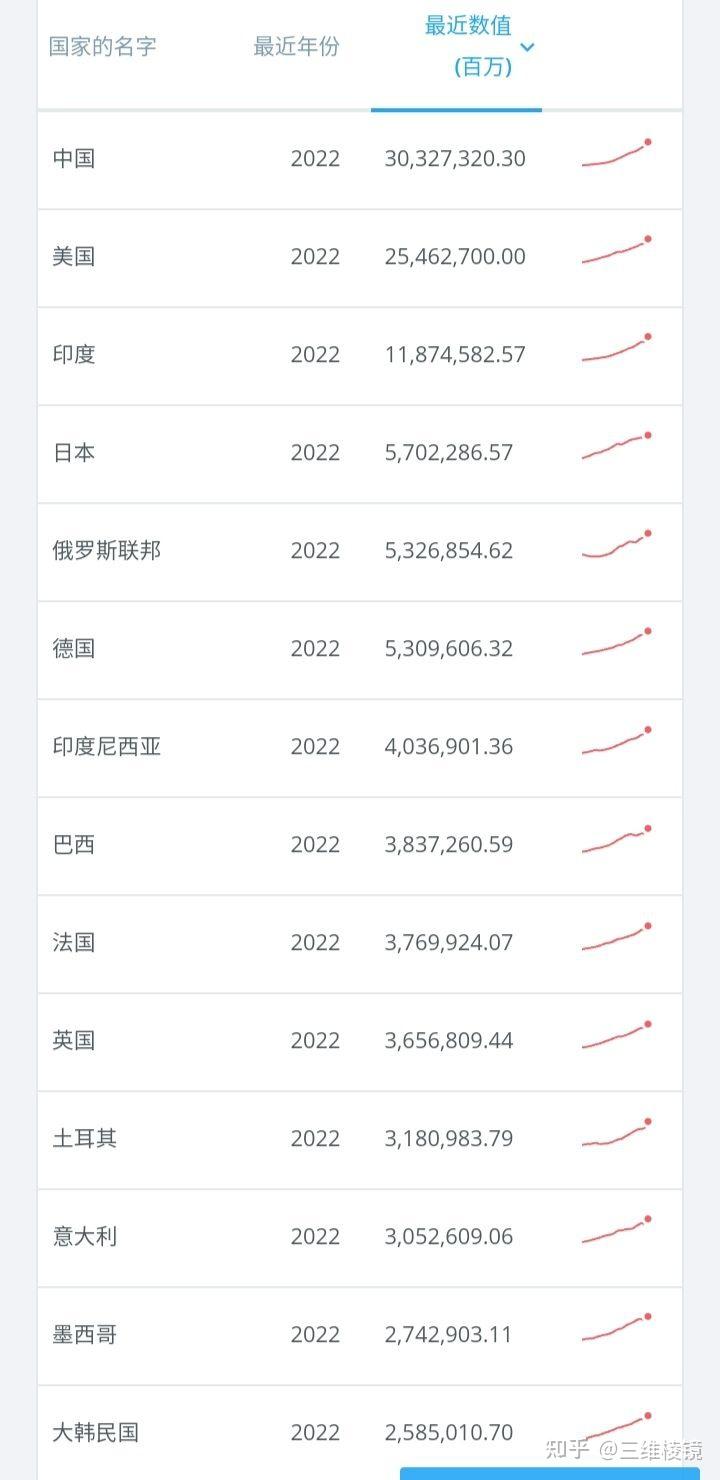
Task: Click the chevron to sort 最近数值 column
Action: click(526, 47)
